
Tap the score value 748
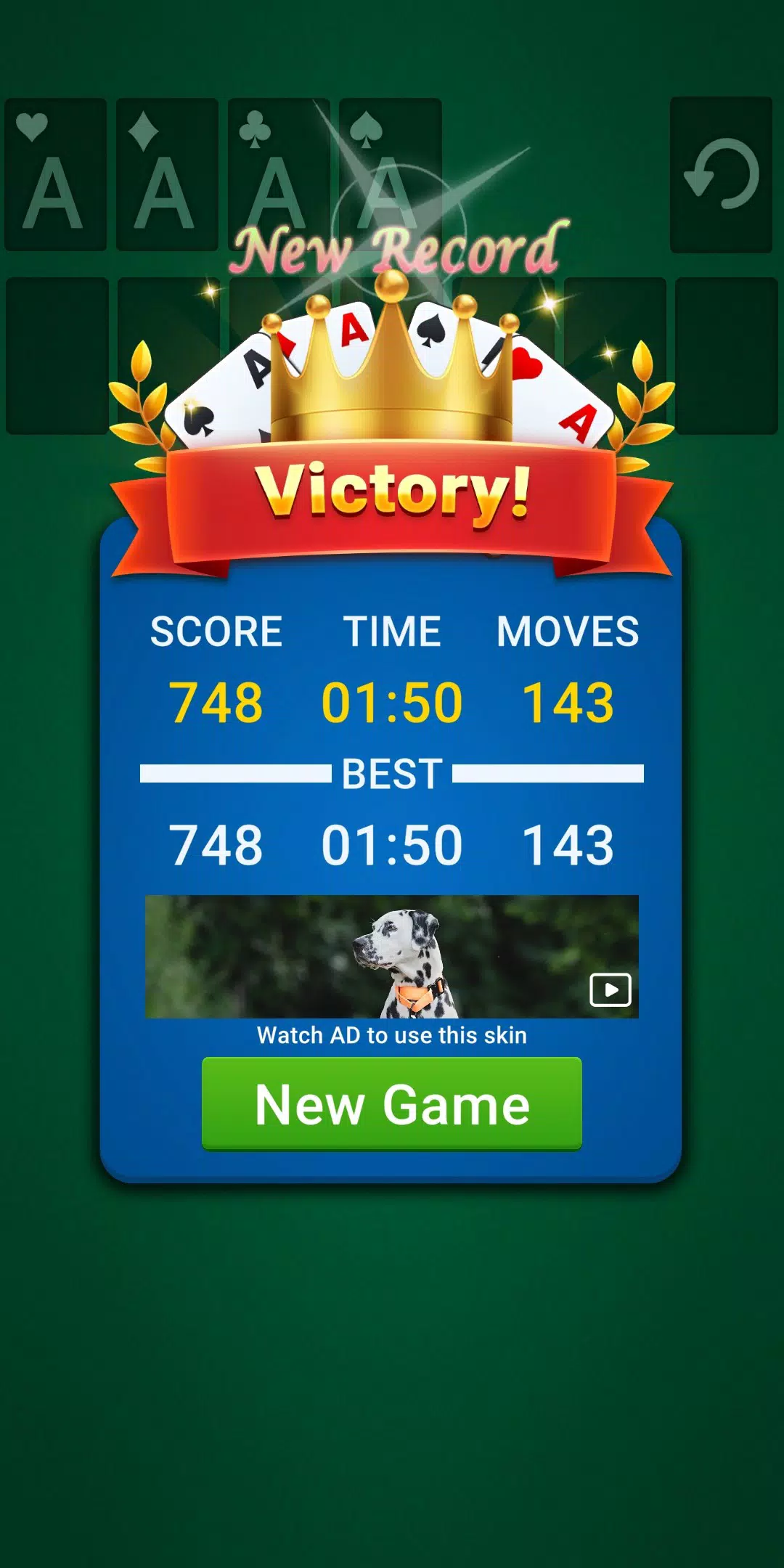click(x=219, y=701)
